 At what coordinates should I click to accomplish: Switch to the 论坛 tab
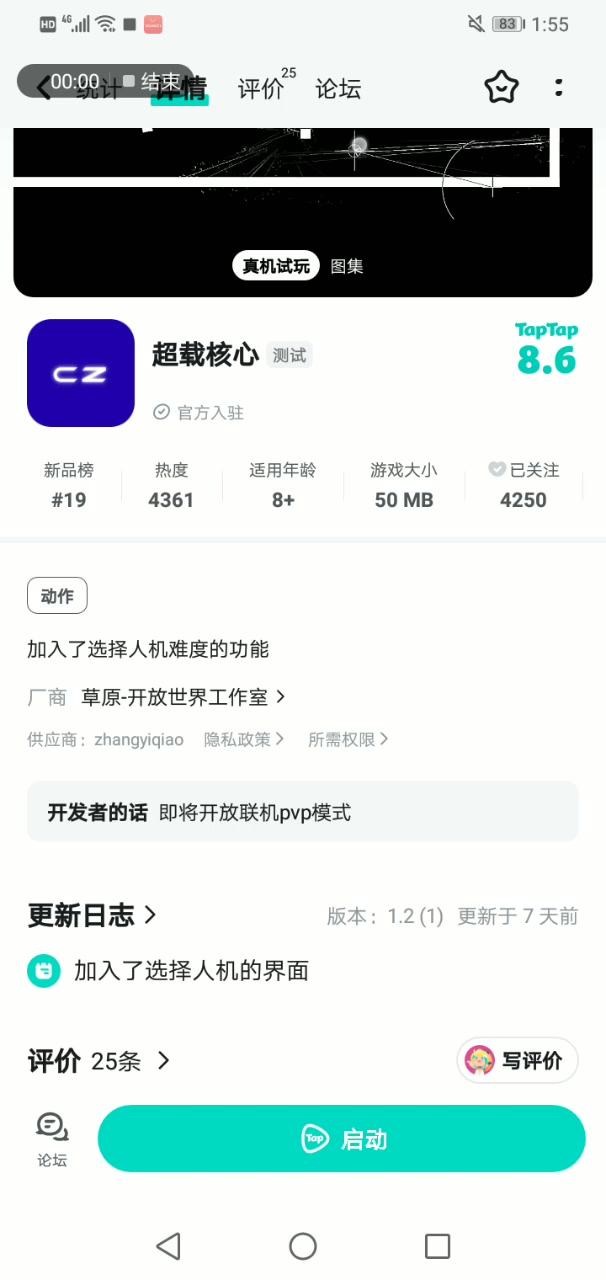pos(338,89)
